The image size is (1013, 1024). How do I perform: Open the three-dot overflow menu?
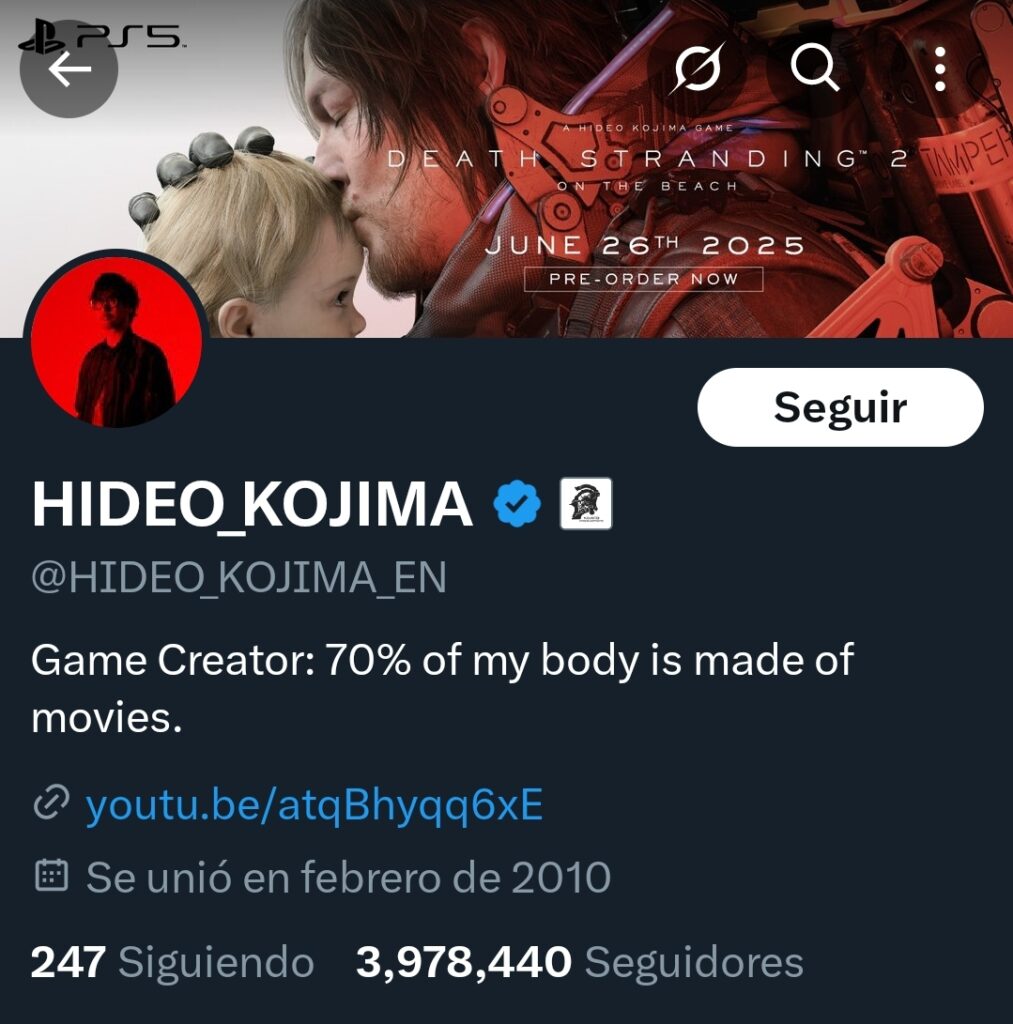[x=939, y=69]
